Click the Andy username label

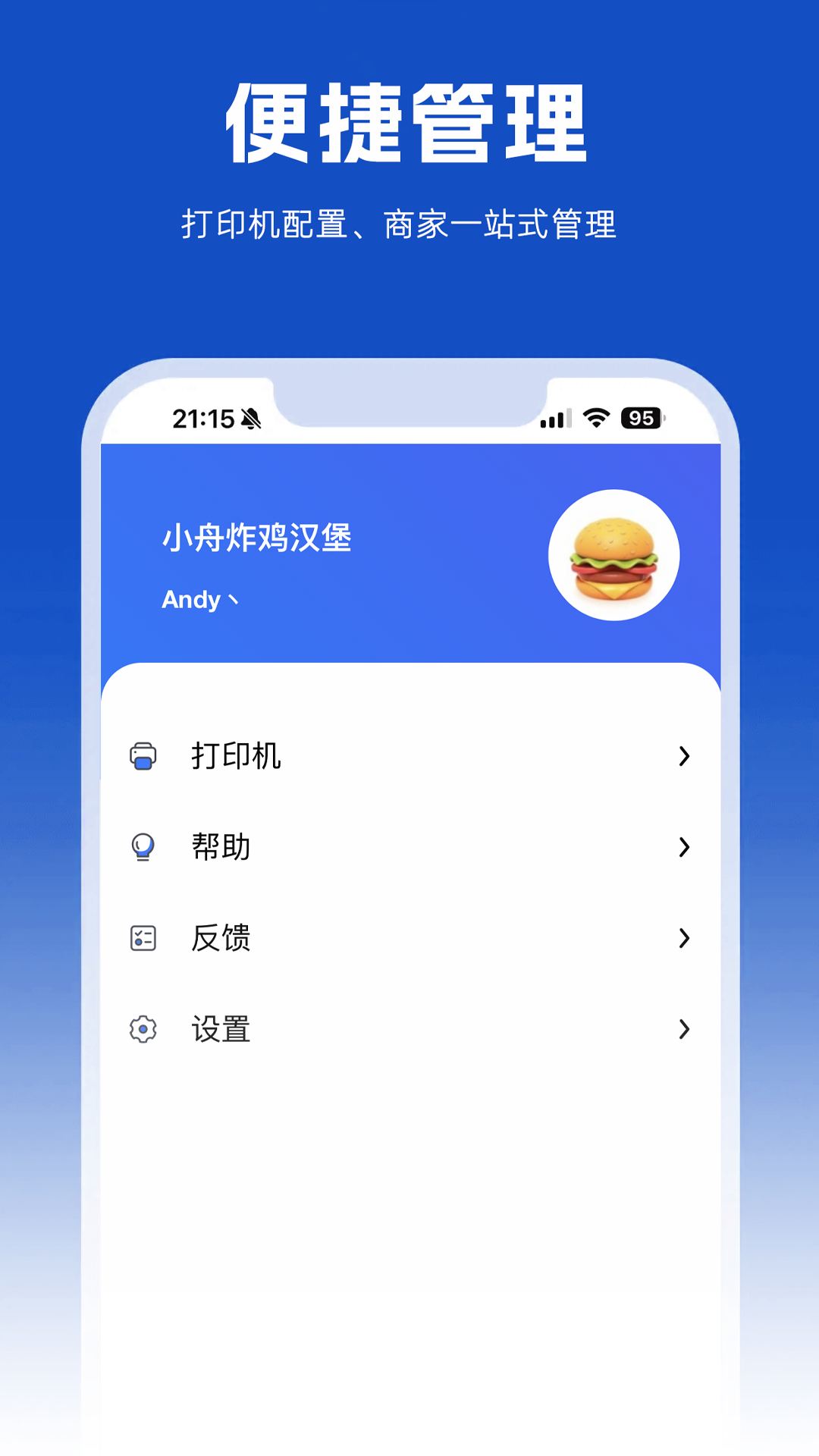point(199,600)
